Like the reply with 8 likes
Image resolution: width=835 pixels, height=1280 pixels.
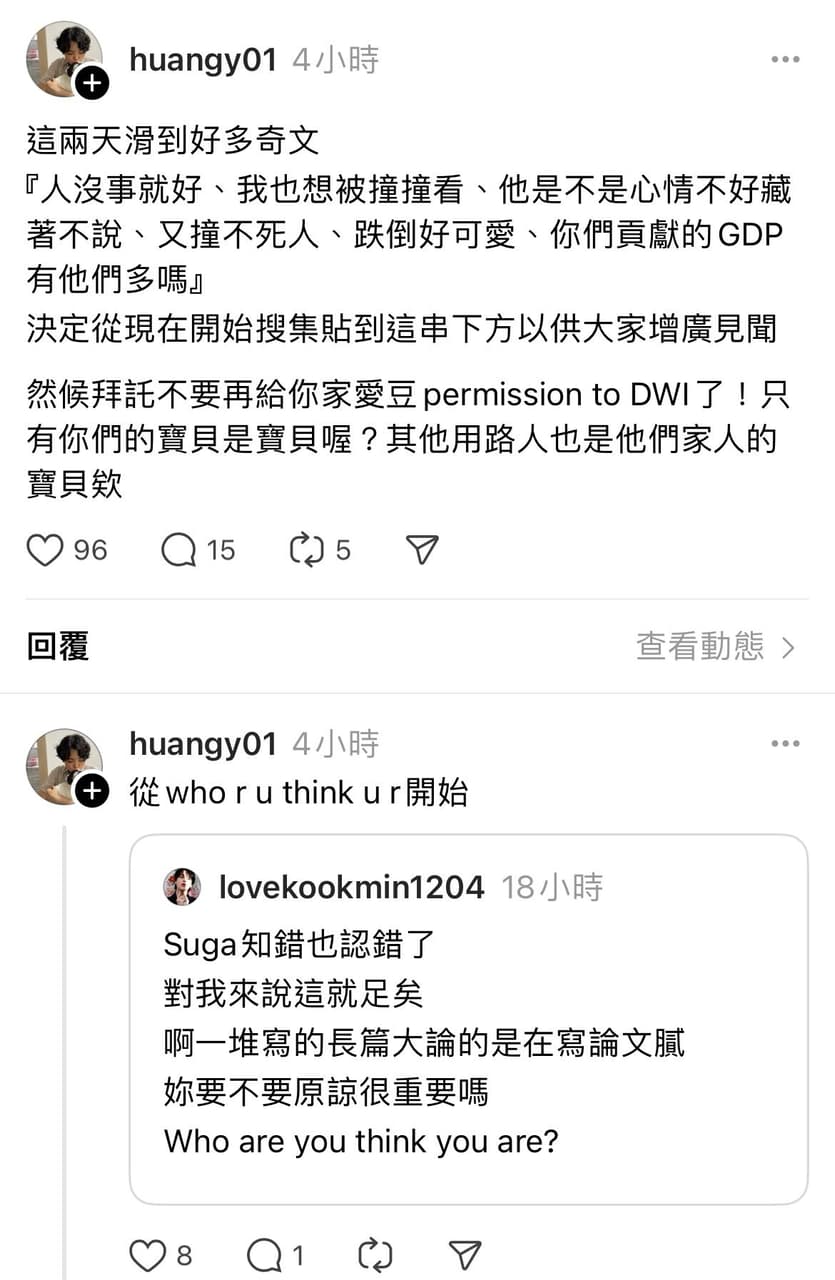click(x=147, y=1255)
